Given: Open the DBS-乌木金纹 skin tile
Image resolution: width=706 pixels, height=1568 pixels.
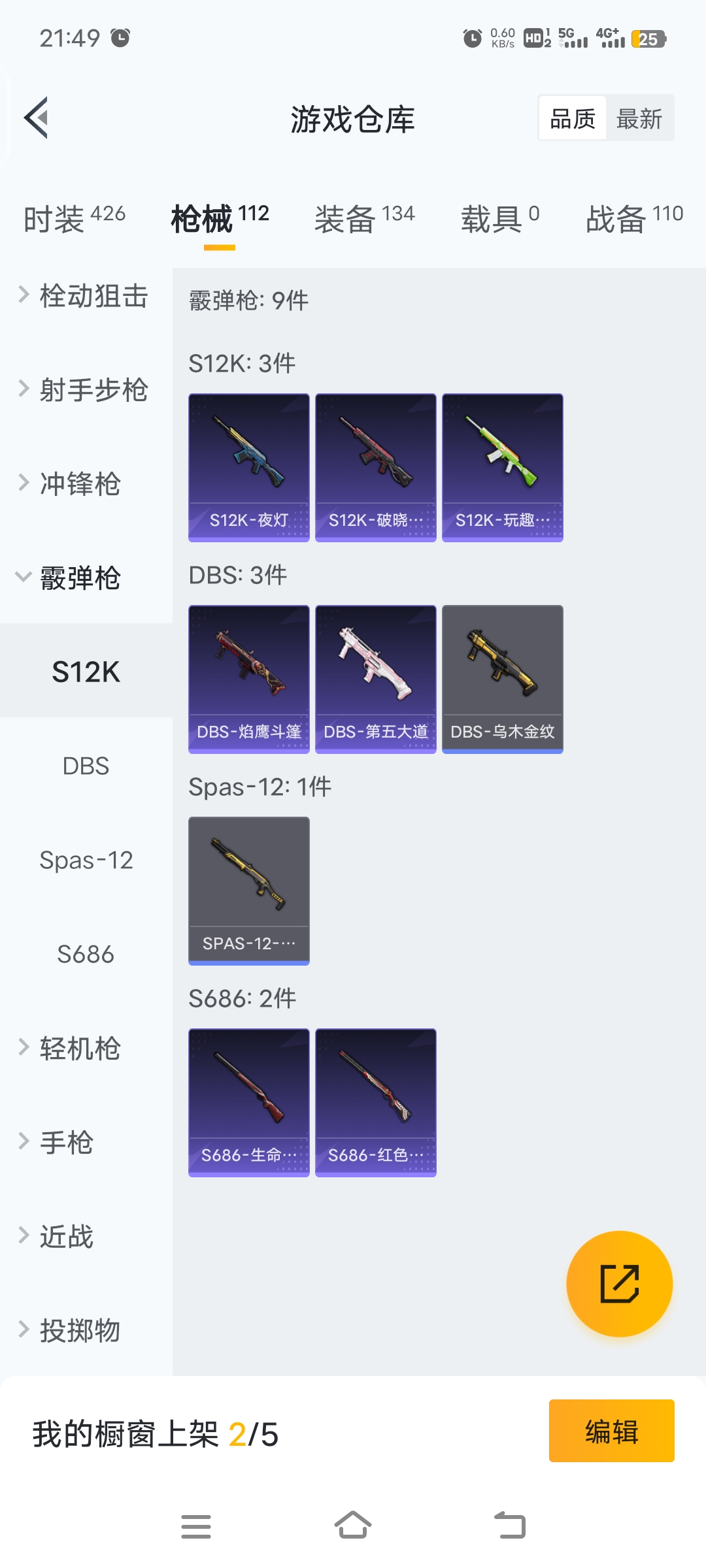Looking at the screenshot, I should (502, 679).
